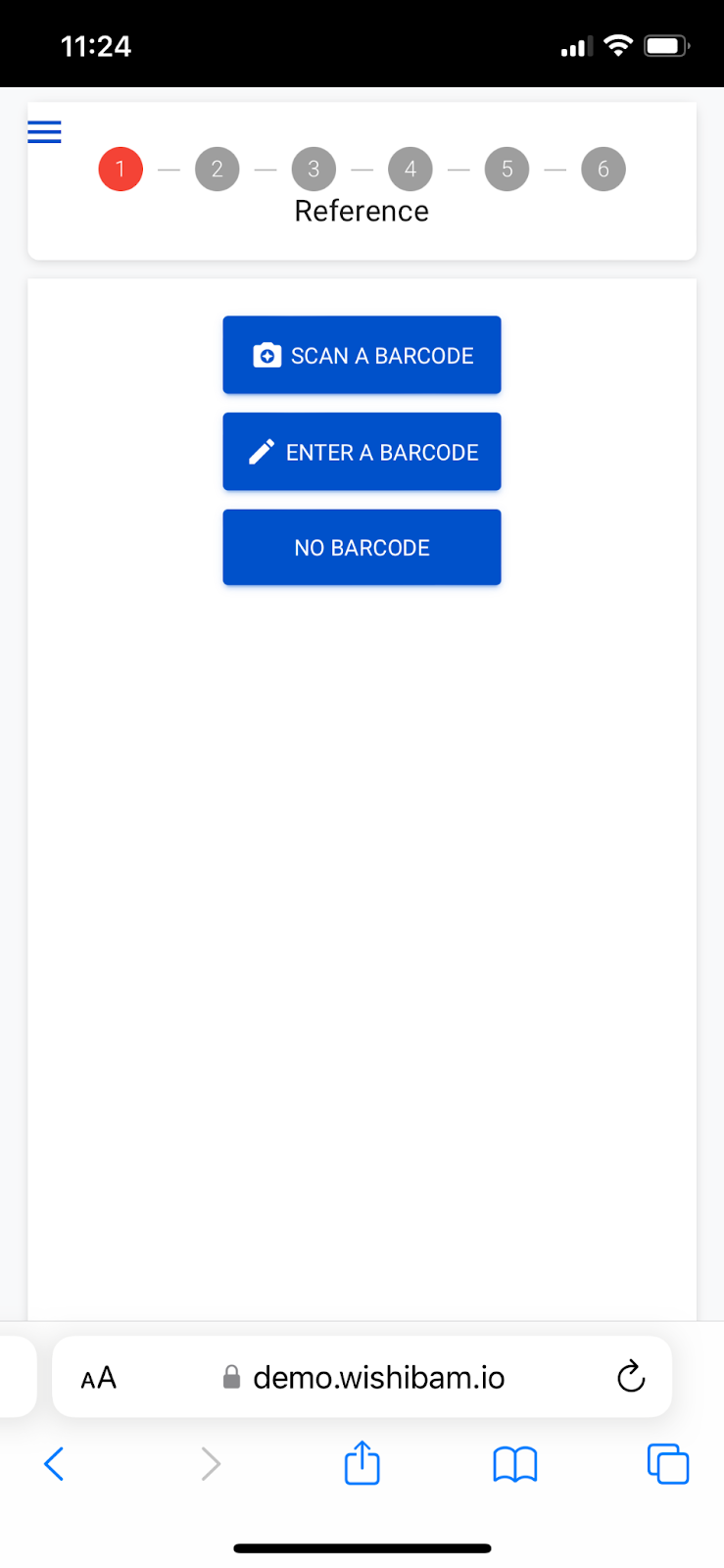
Task: Show open browser tabs
Action: click(x=668, y=1464)
